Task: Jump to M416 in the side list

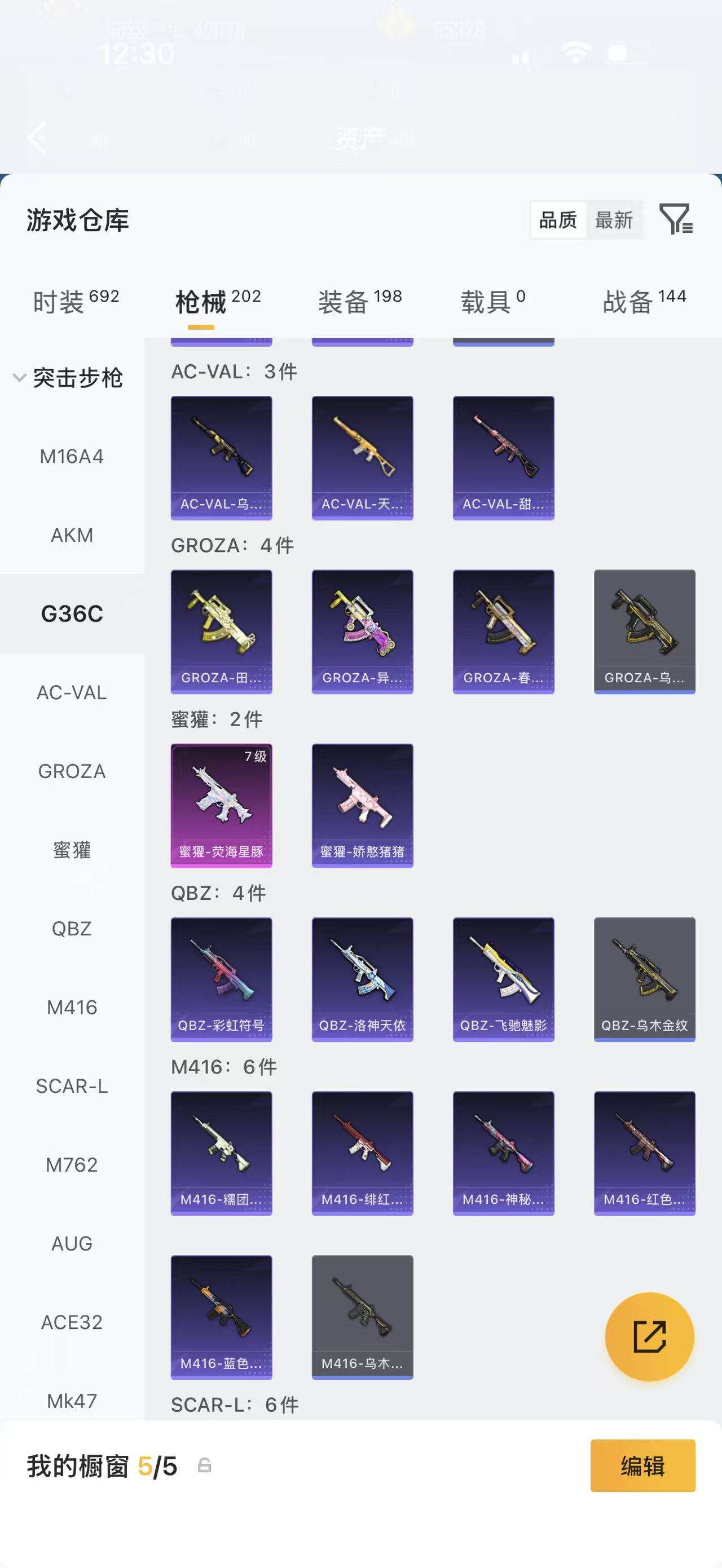Action: tap(72, 1008)
